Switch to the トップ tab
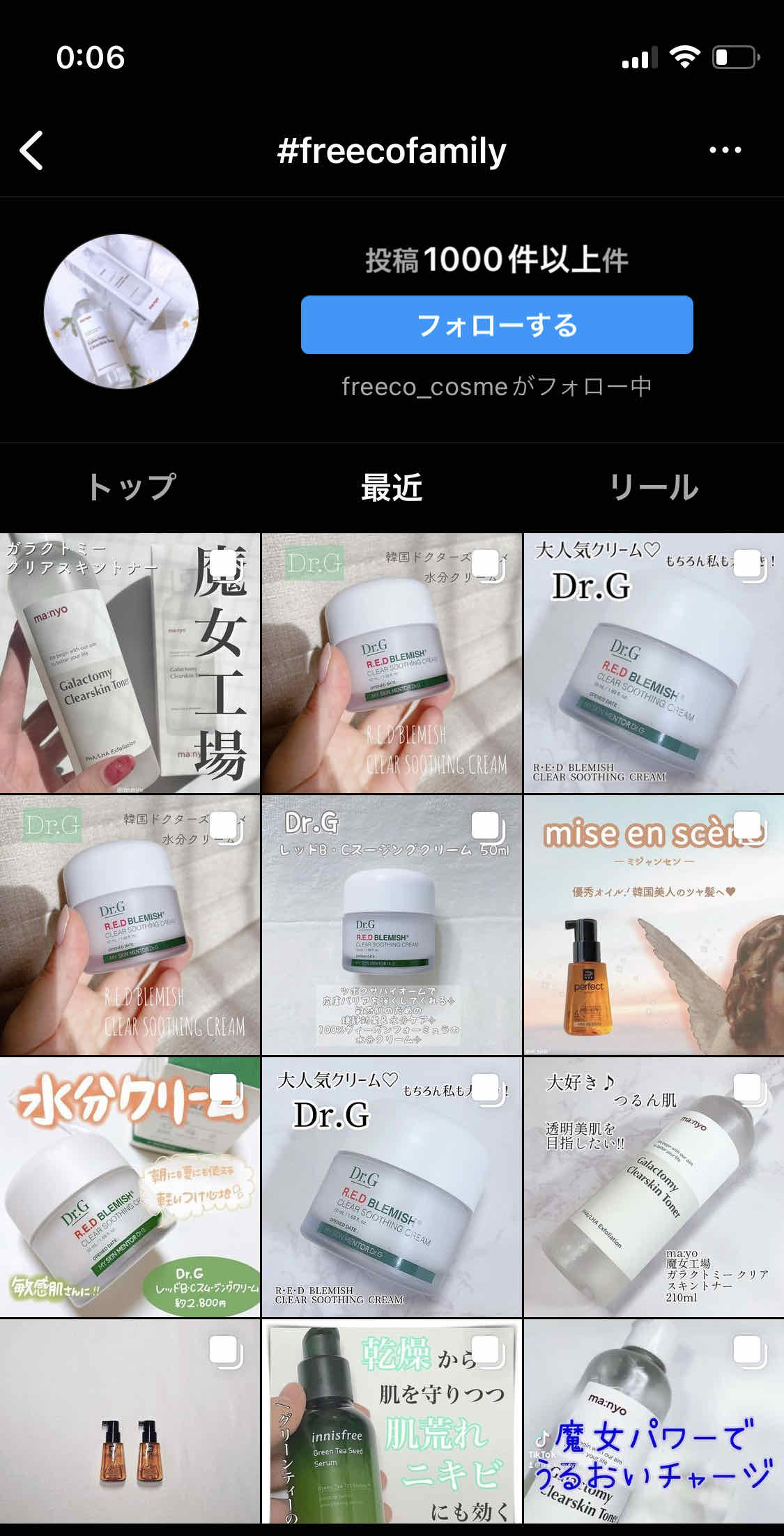This screenshot has height=1536, width=784. (x=131, y=487)
